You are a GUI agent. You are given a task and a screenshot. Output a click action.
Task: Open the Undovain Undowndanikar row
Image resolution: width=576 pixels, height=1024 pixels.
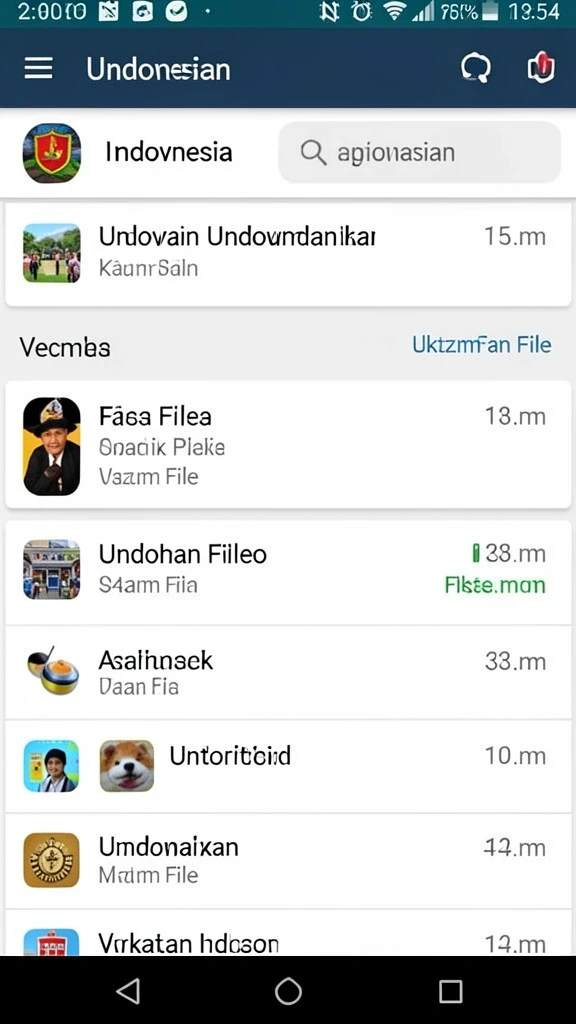(x=288, y=253)
